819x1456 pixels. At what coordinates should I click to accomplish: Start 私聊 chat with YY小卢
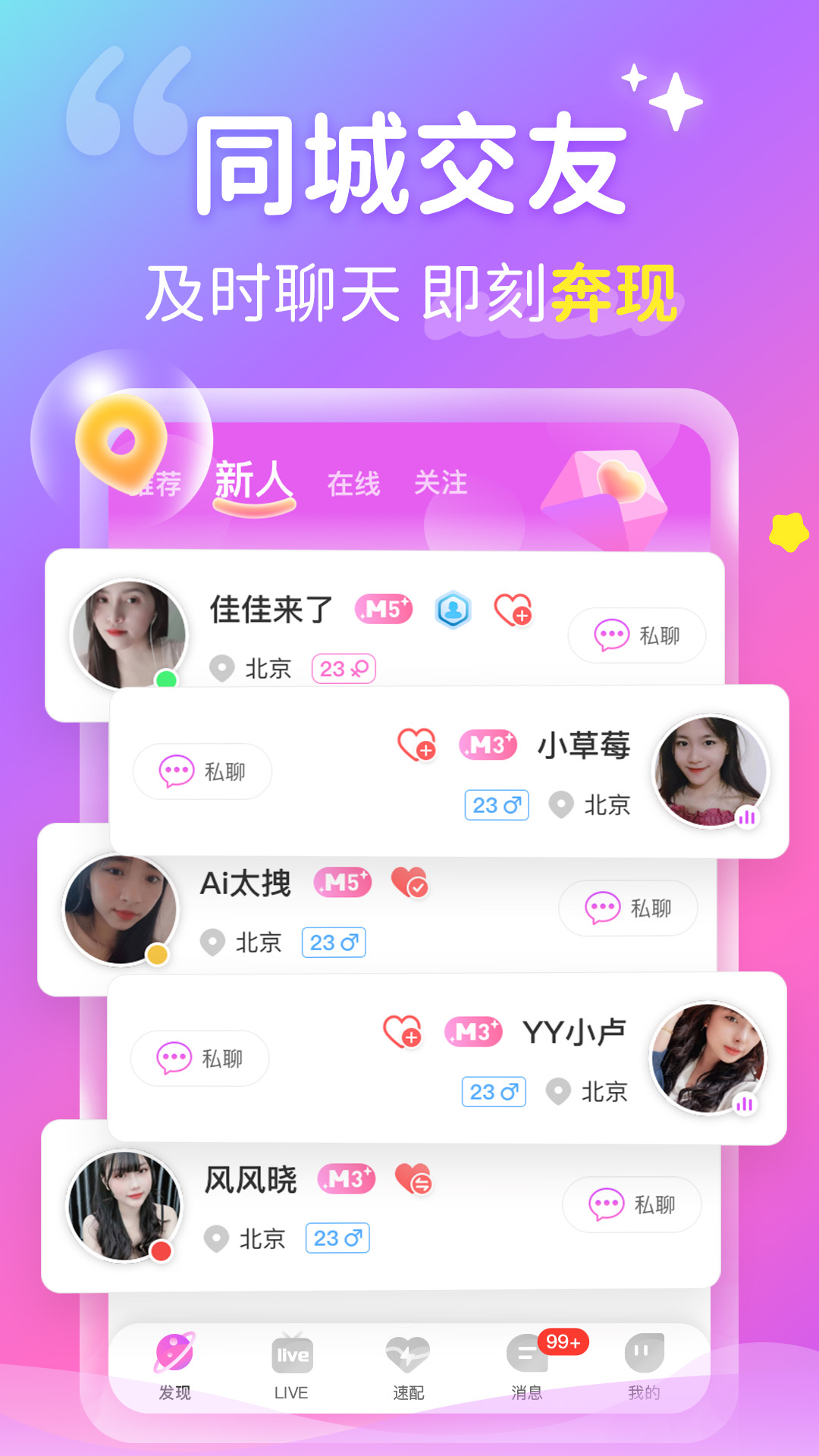pos(199,1057)
